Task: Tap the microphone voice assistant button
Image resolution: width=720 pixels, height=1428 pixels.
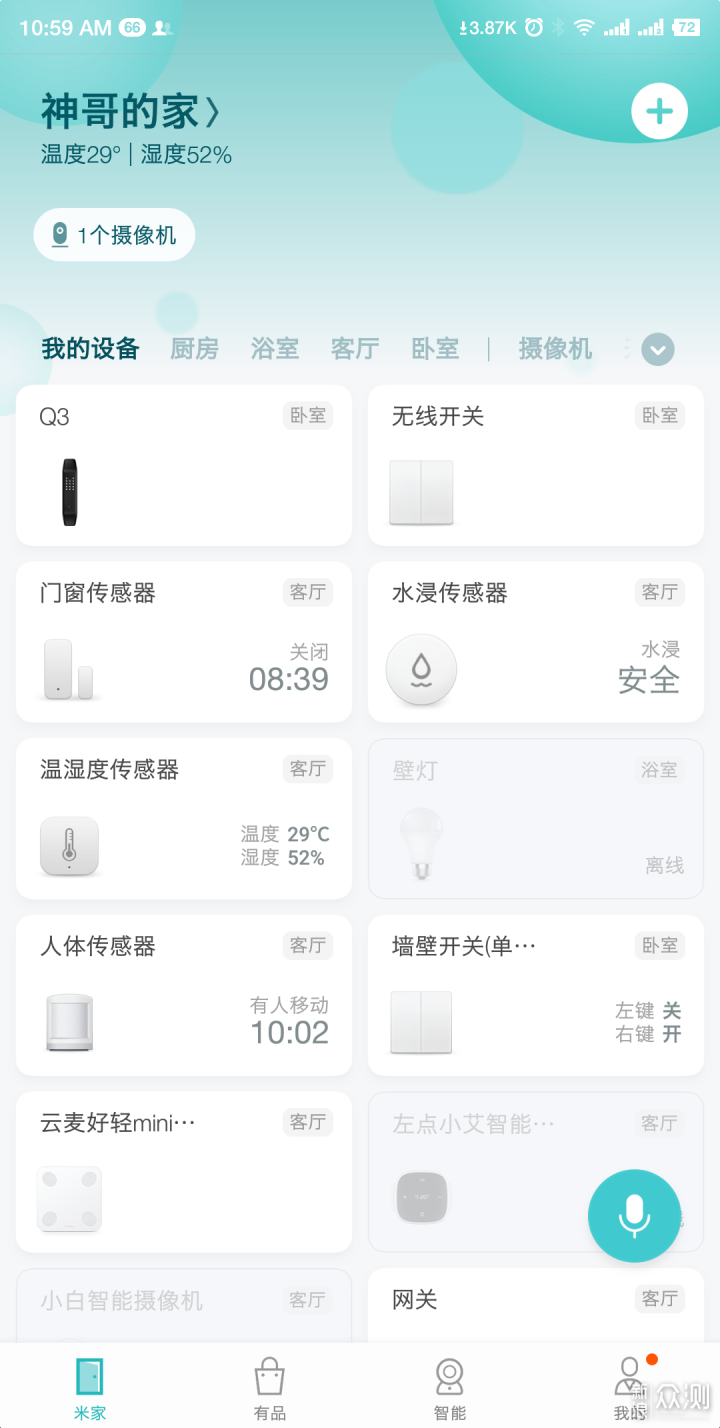Action: point(634,1216)
